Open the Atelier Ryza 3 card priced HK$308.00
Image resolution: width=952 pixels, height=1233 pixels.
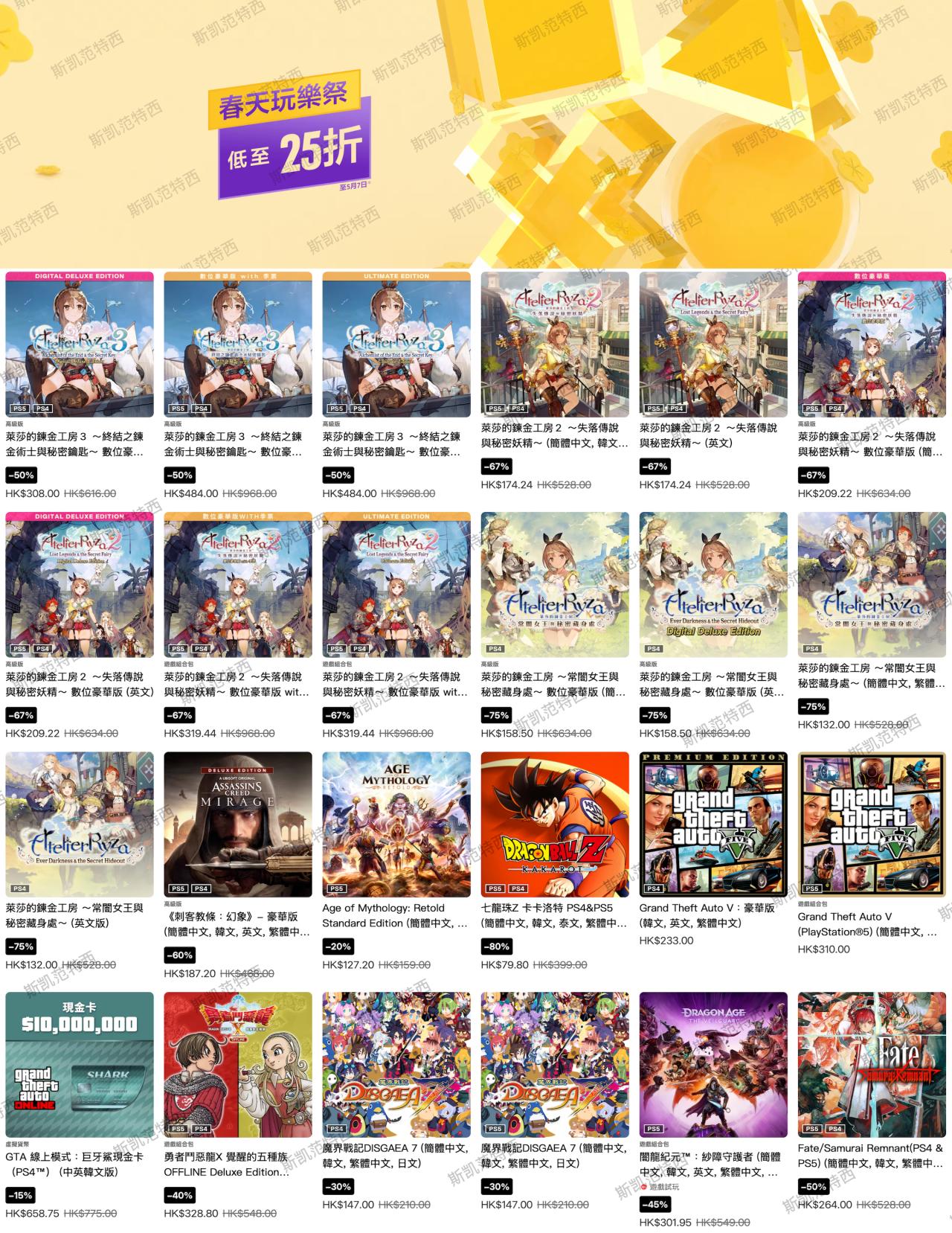point(80,344)
